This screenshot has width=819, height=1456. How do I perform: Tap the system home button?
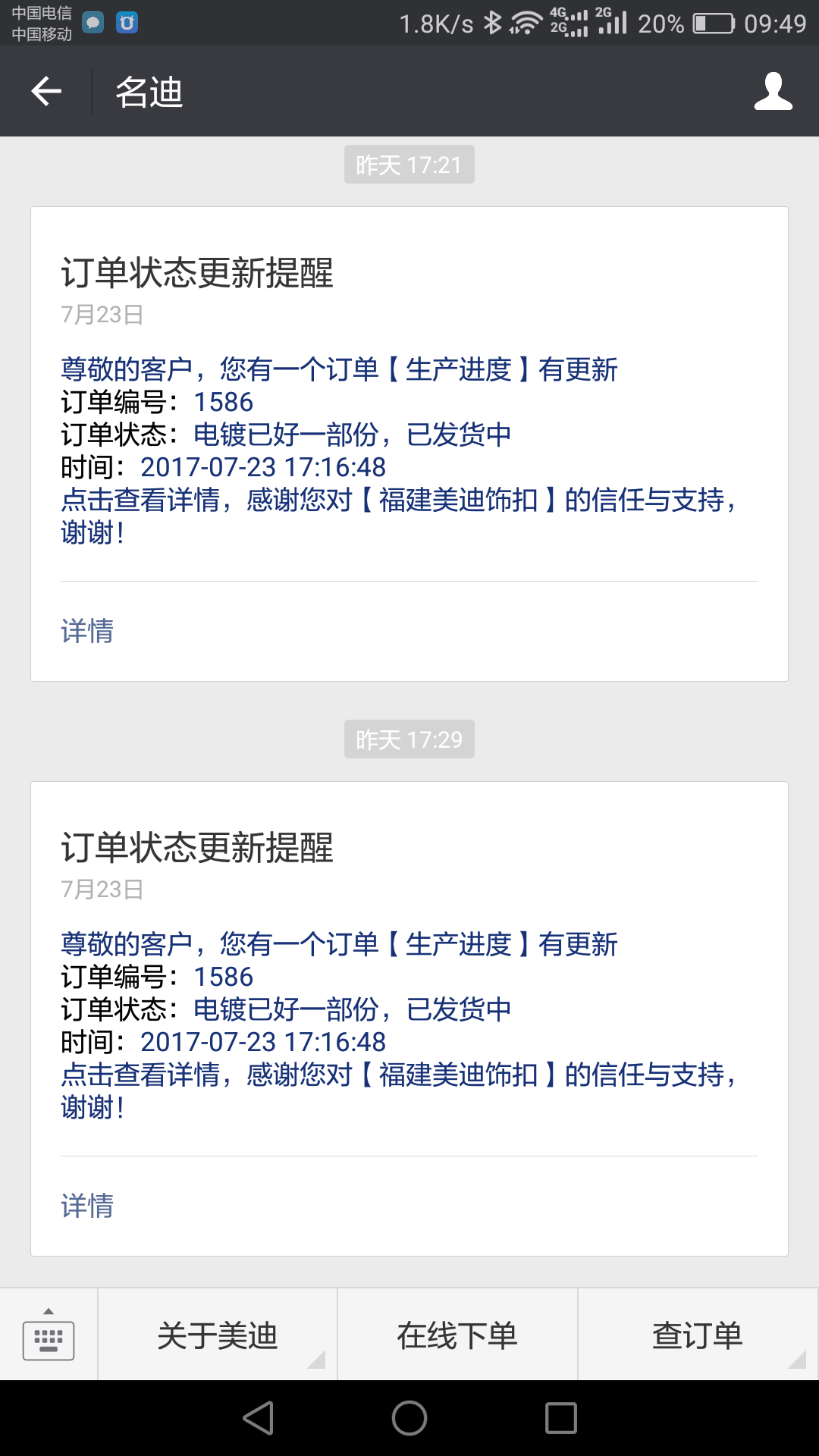coord(409,1418)
